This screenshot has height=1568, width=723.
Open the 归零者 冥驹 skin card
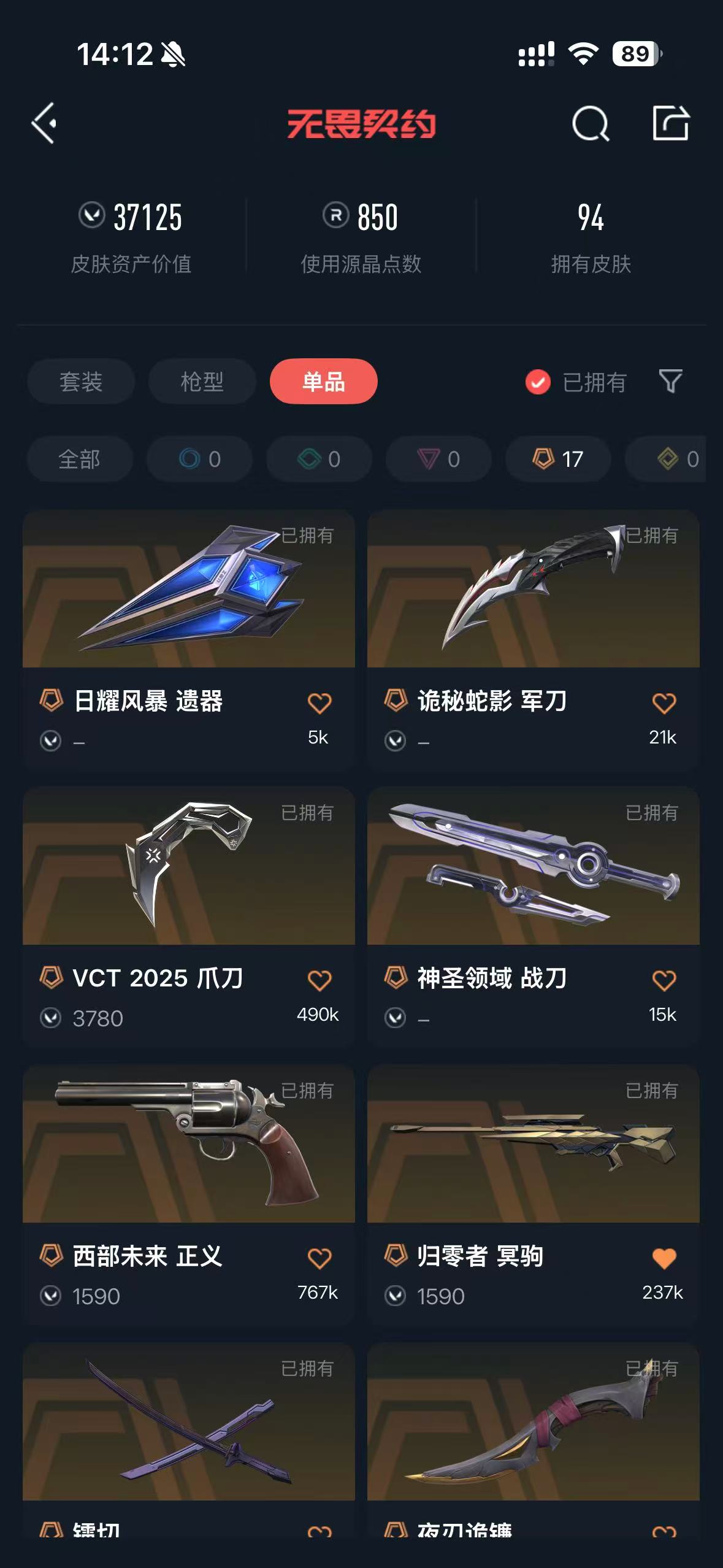[x=534, y=1194]
